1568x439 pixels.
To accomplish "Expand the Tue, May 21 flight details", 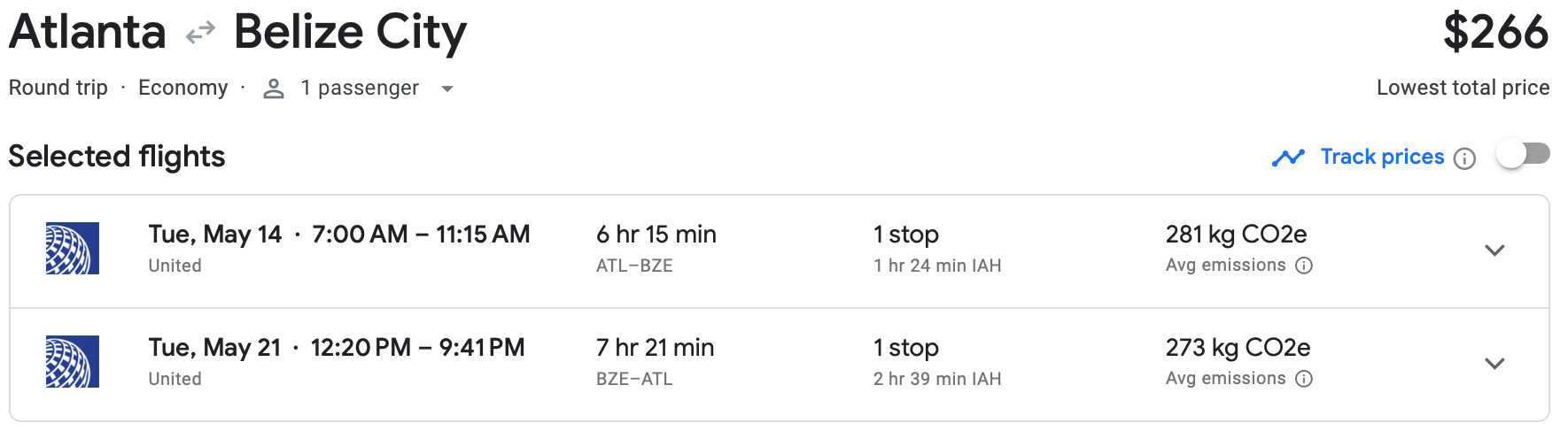I will click(x=1494, y=364).
